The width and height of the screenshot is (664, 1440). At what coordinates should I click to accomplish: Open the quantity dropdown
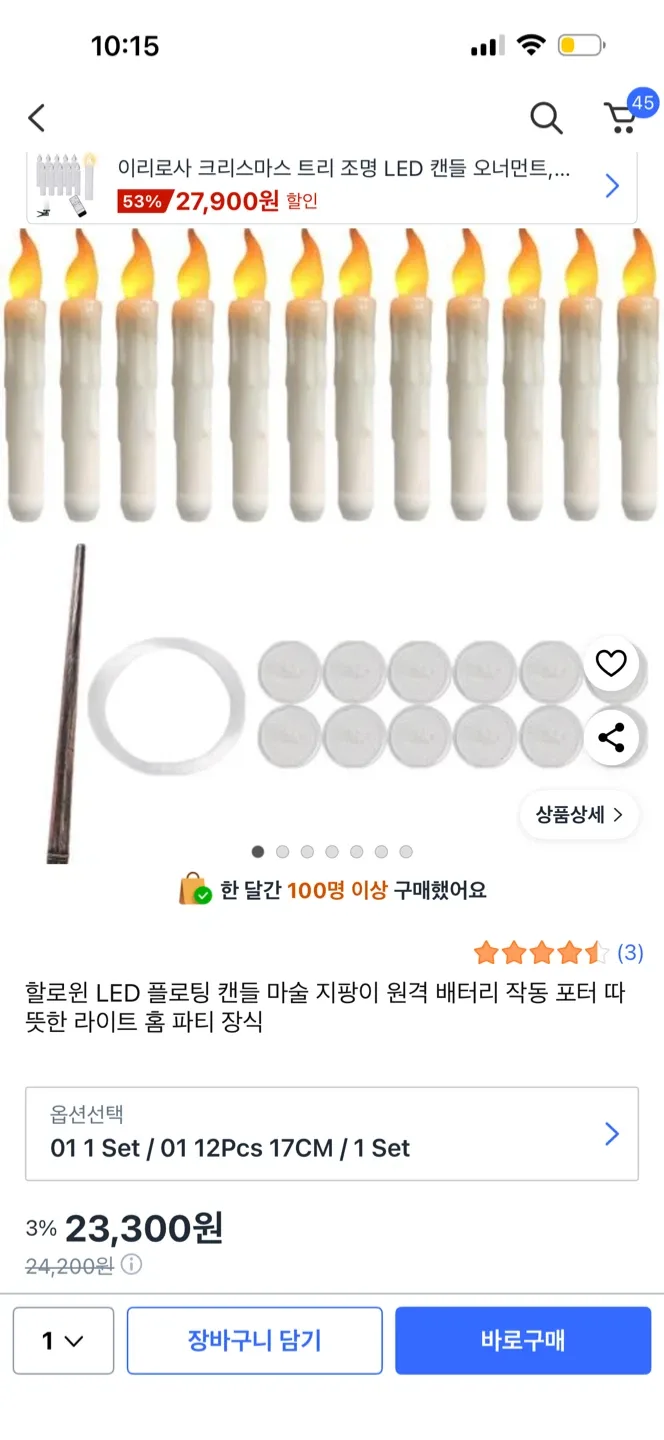63,1340
